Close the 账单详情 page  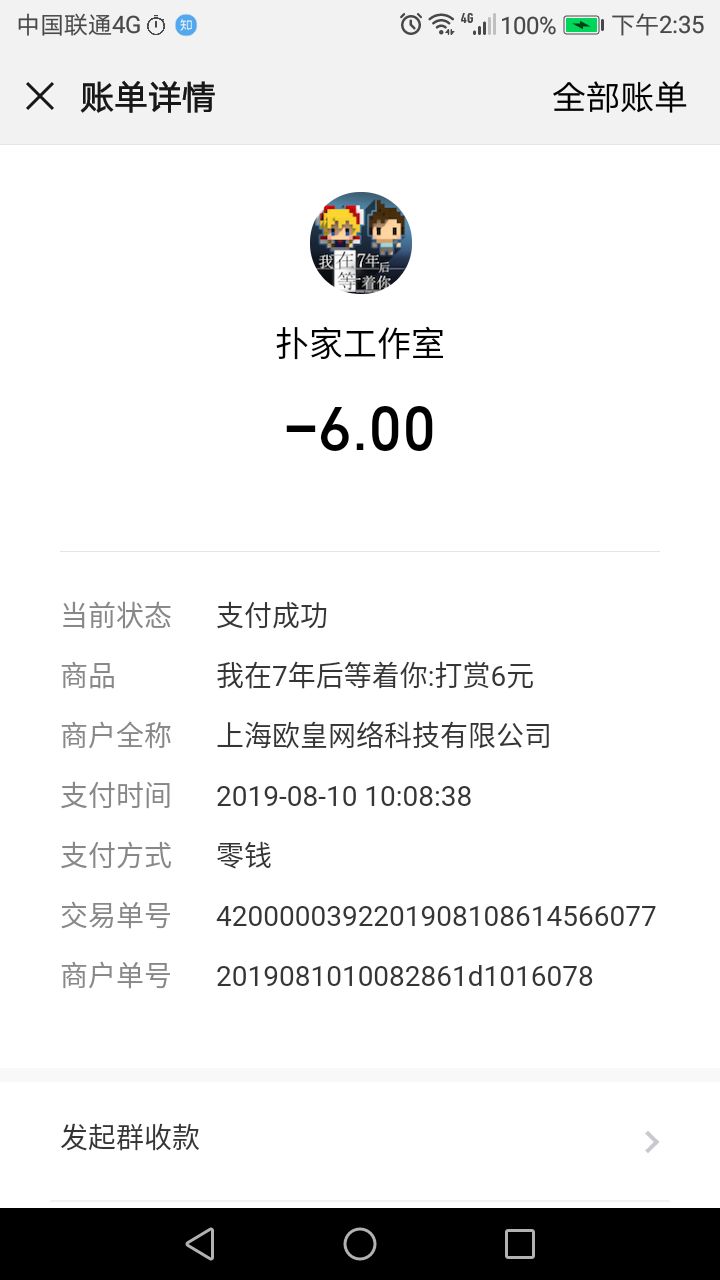40,97
